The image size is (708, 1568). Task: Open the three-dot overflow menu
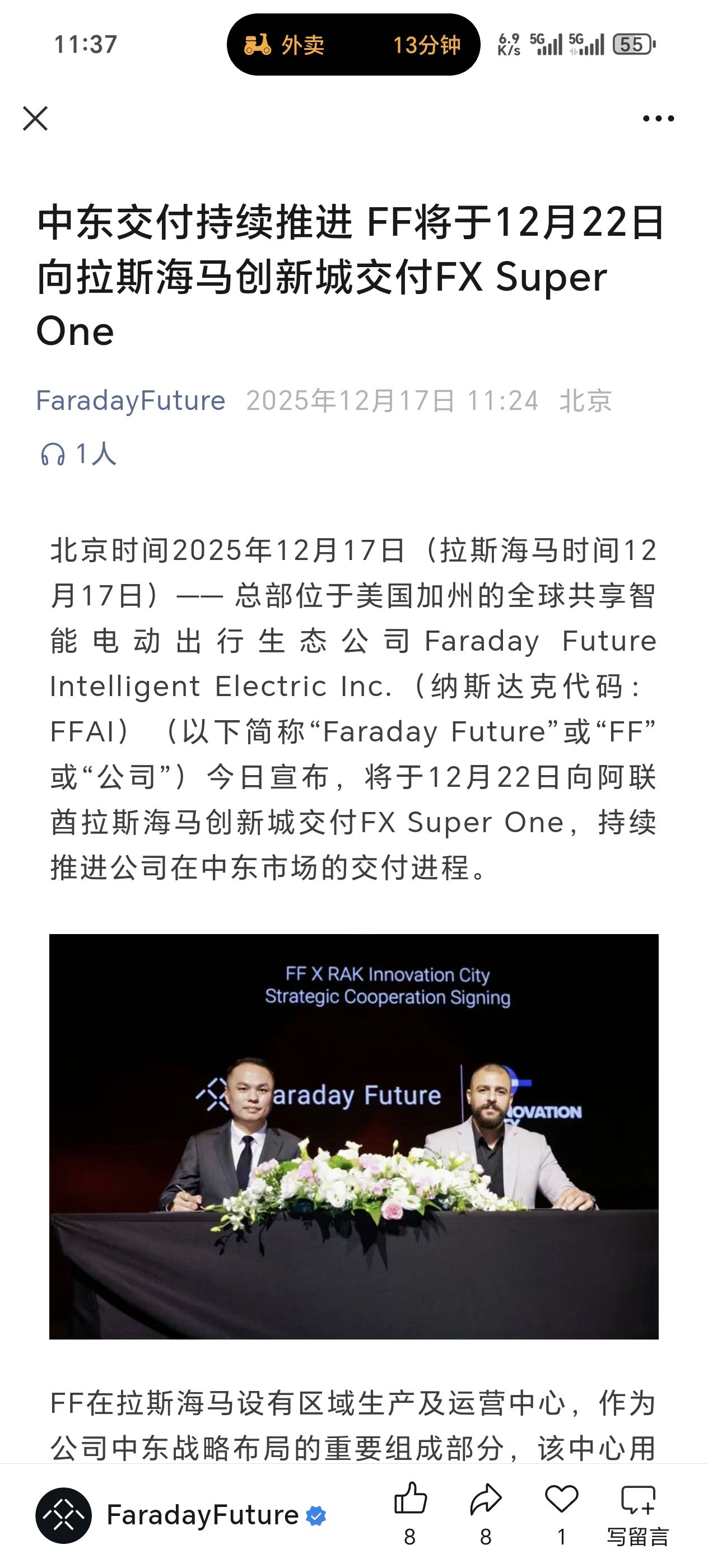pos(658,119)
